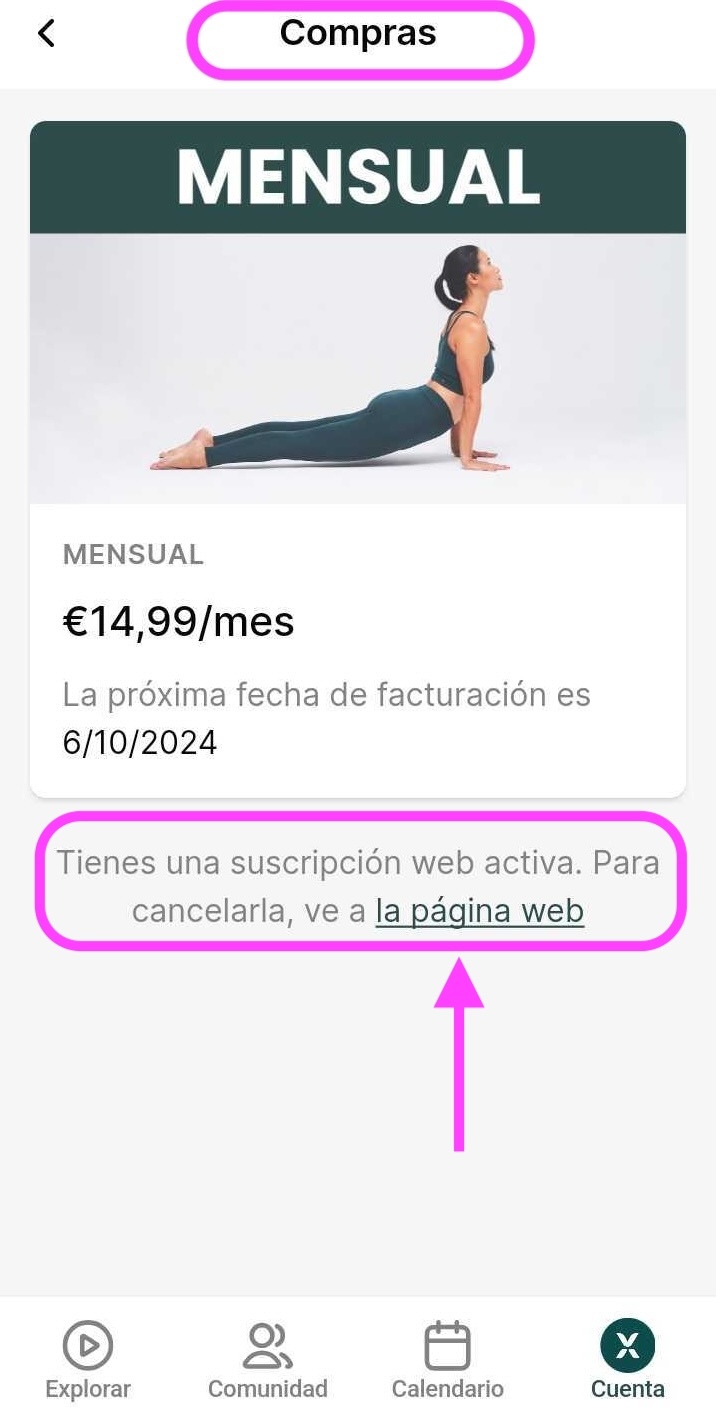Go back from the Compras screen
The height and width of the screenshot is (1421, 716).
pos(46,34)
